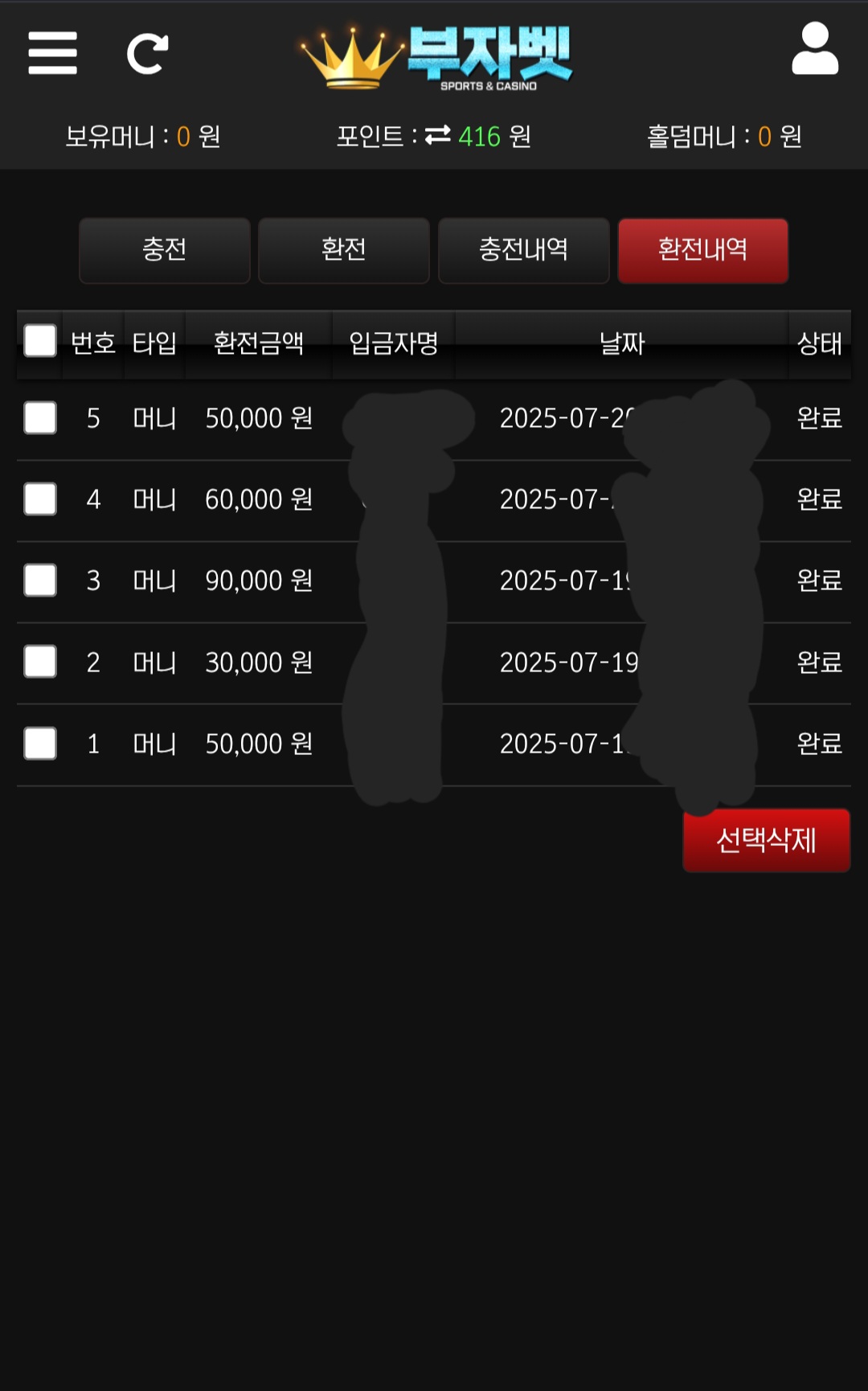Tick the checkbox for the 90,000 원 row
Screen dimensions: 868x1391
tap(40, 581)
